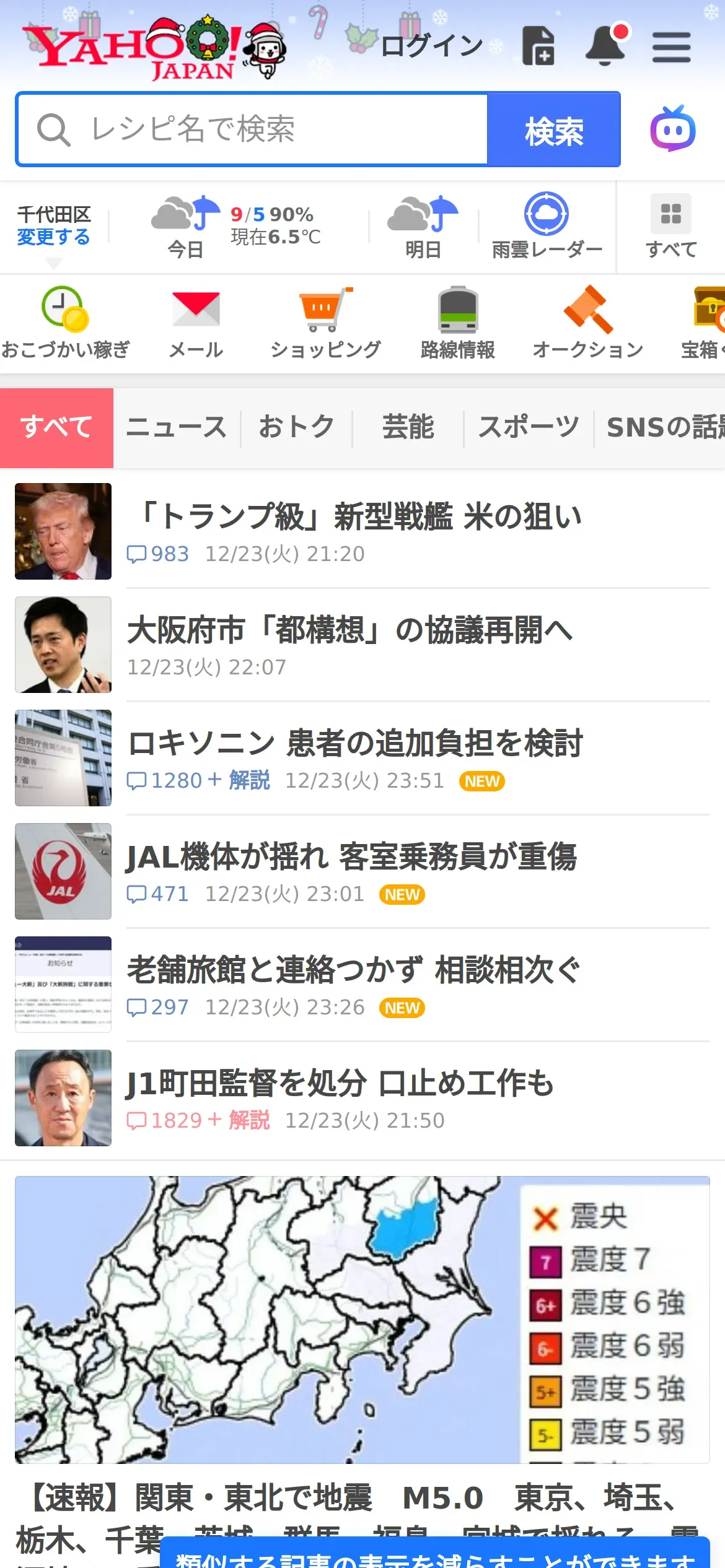This screenshot has height=1568, width=725.
Task: Focus the レシピ名で検索 search field
Action: pos(254,129)
